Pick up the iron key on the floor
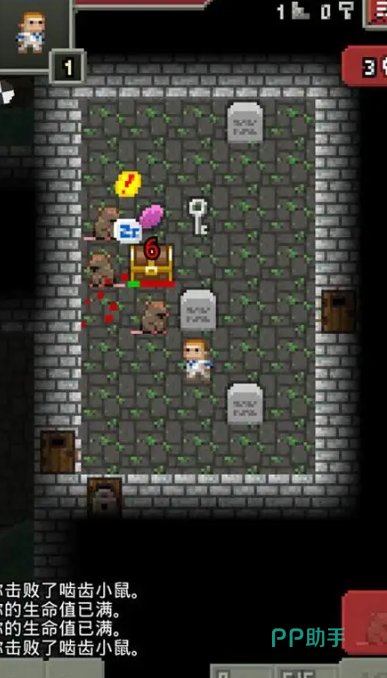This screenshot has height=678, width=387. point(198,217)
